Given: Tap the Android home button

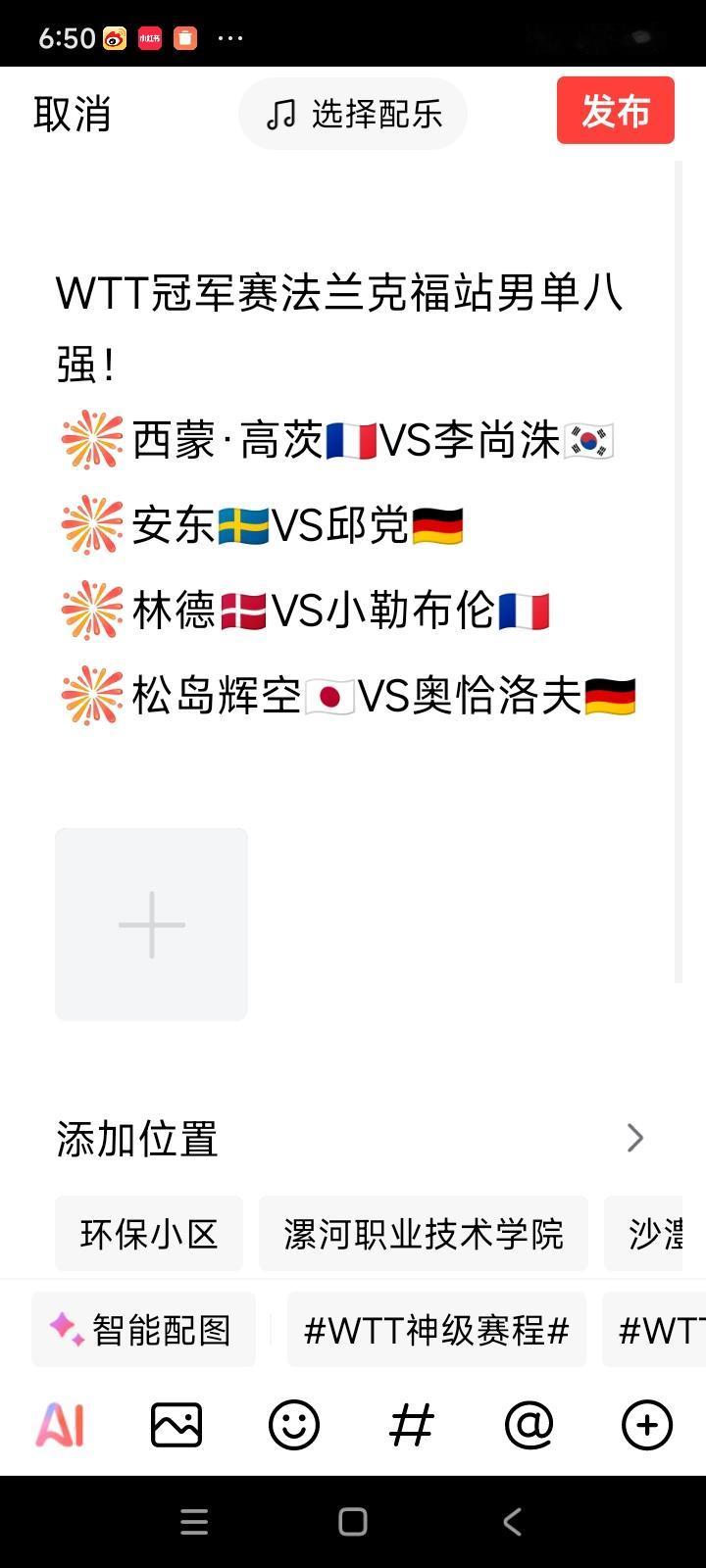Looking at the screenshot, I should tap(351, 1521).
